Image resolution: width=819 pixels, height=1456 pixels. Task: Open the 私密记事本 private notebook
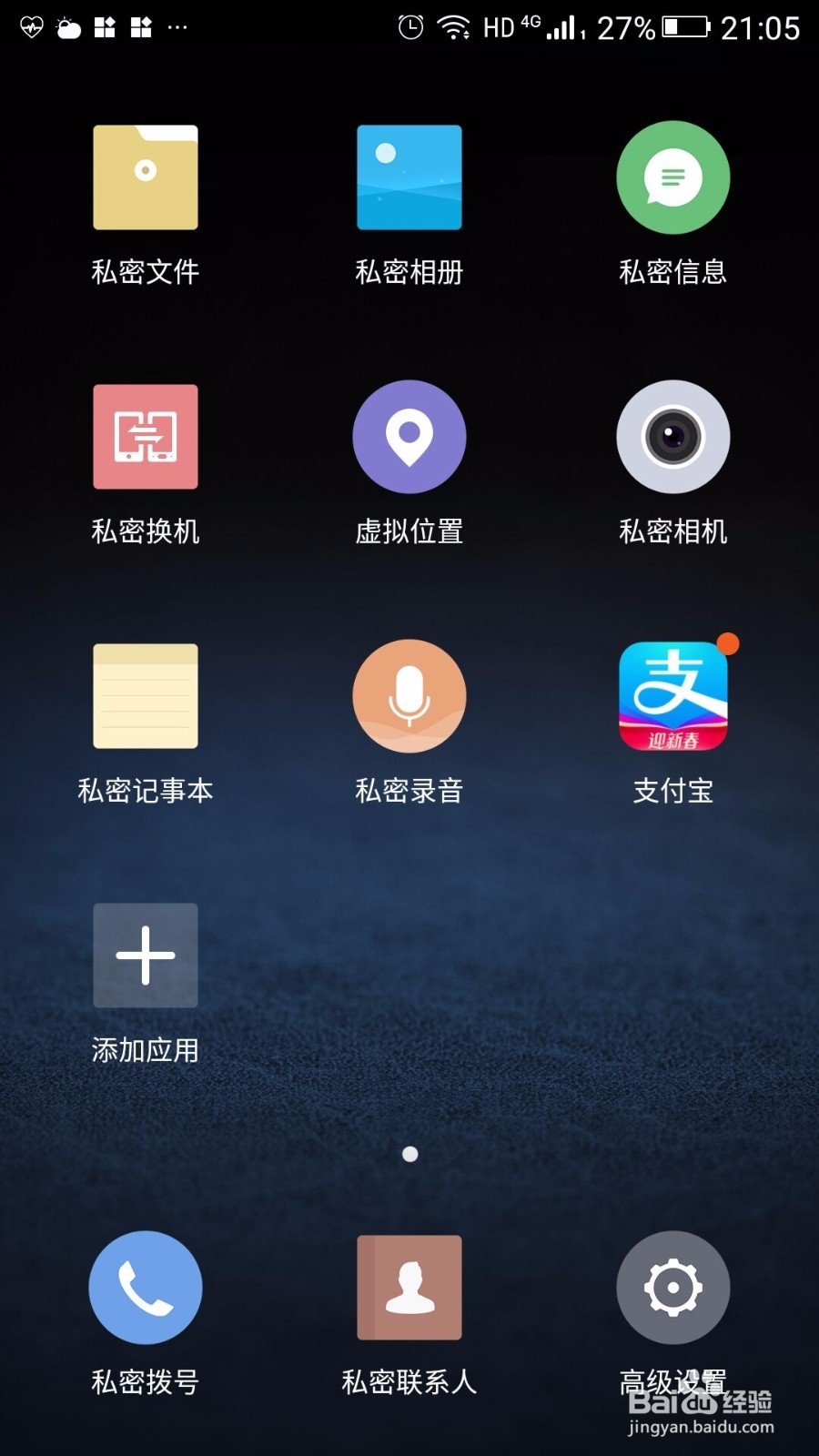coord(145,696)
